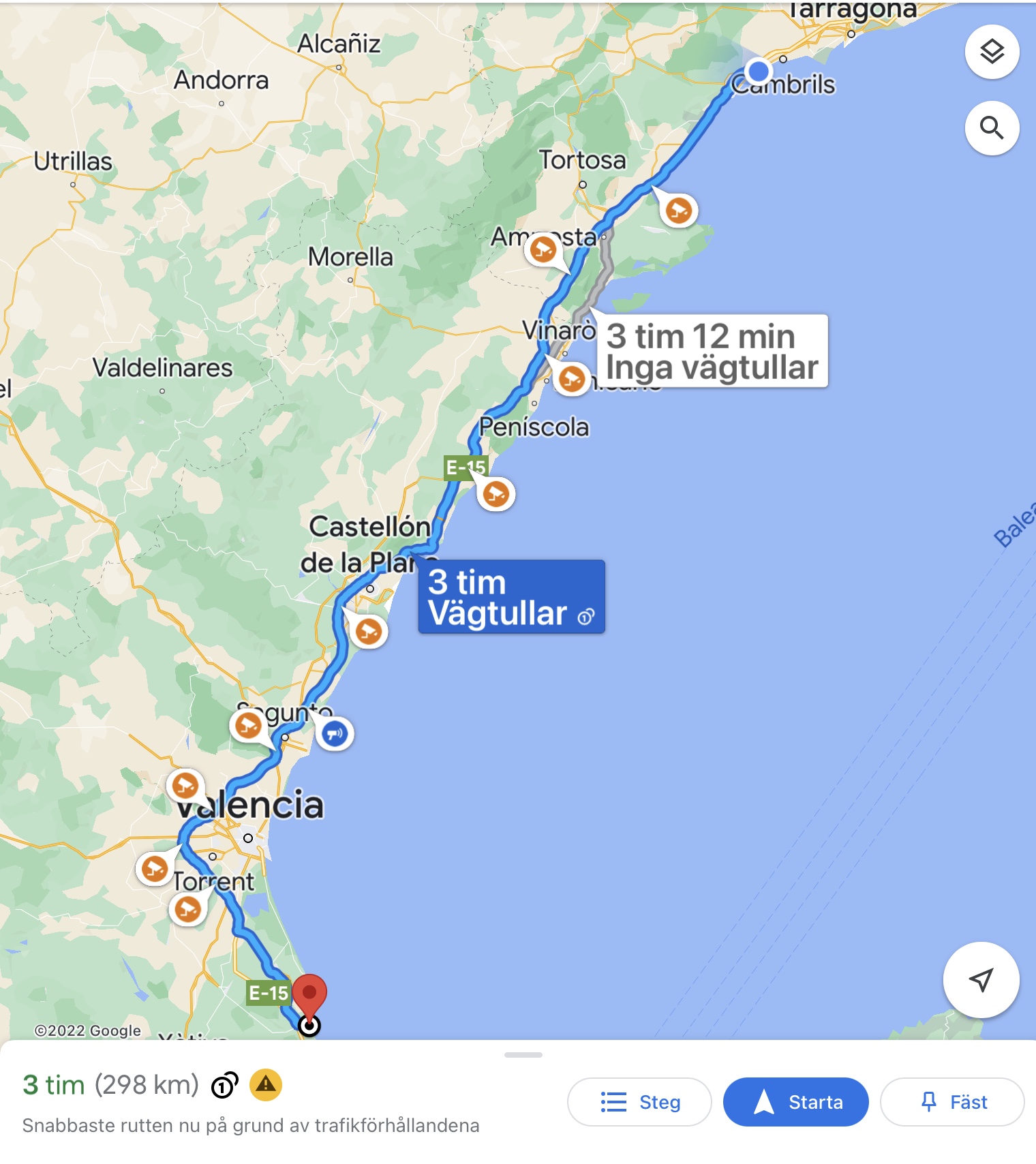The width and height of the screenshot is (1036, 1164).
Task: Tap the blue speed trap marker near Sagunto
Action: pos(335,734)
